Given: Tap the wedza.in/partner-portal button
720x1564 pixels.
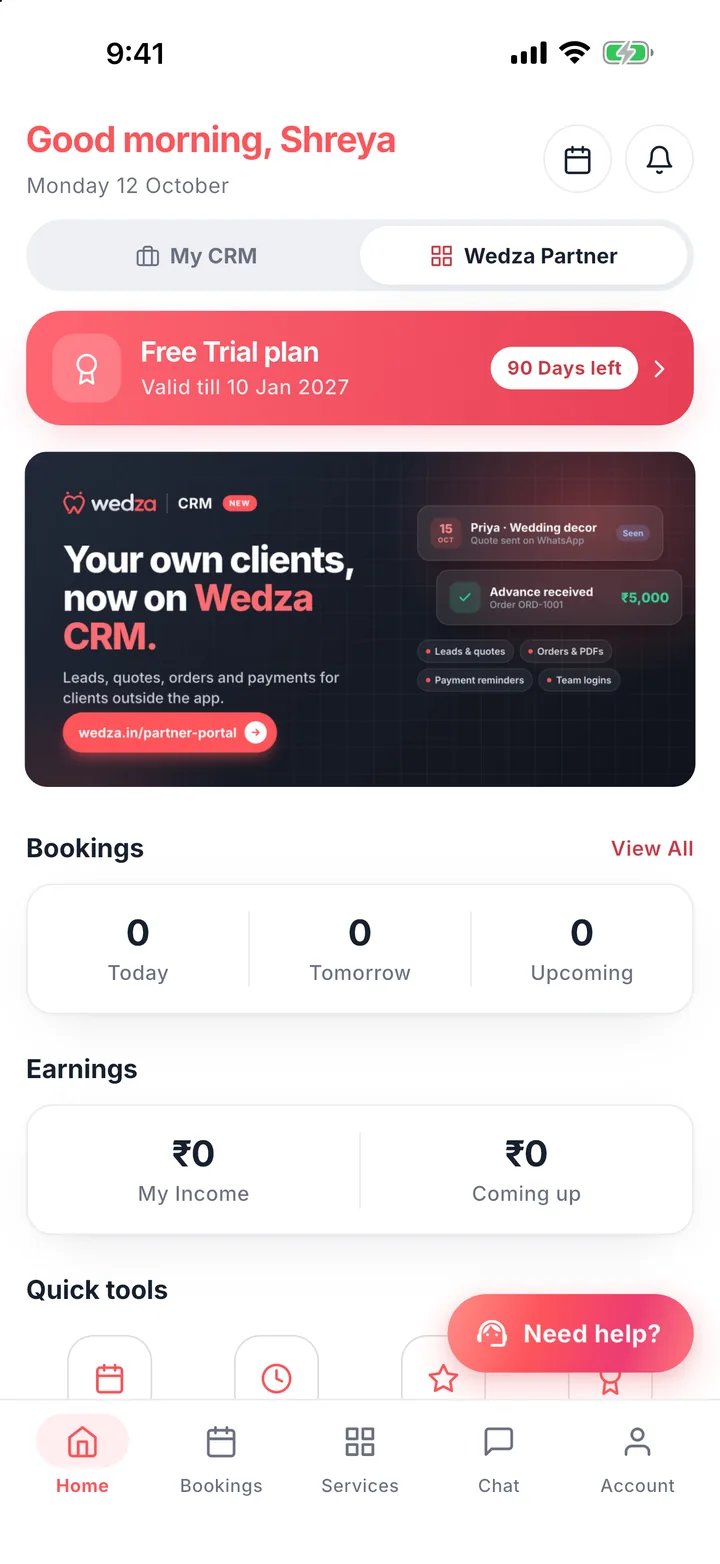Looking at the screenshot, I should (x=170, y=733).
